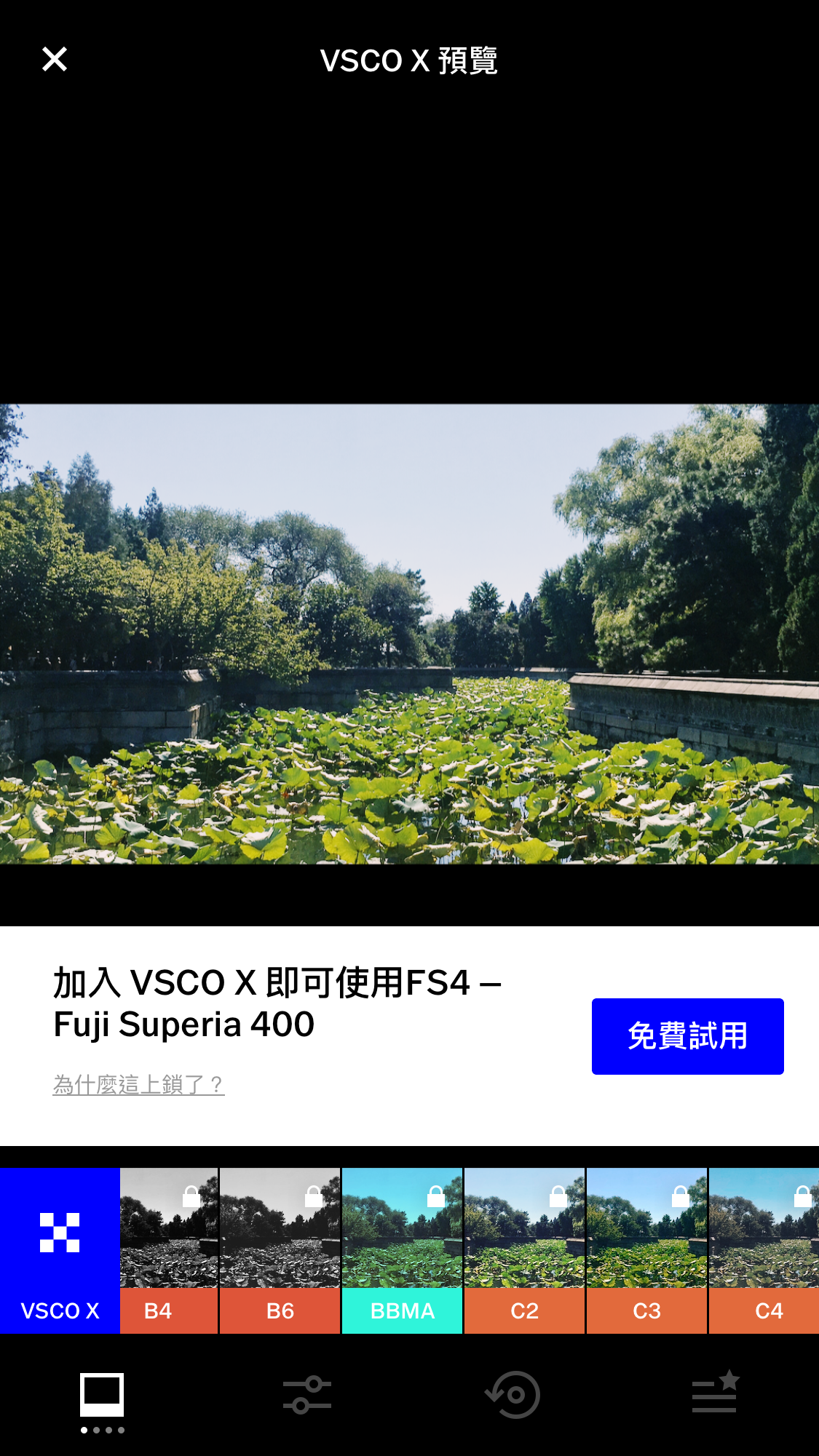This screenshot has width=819, height=1456.
Task: Choose the BBMA filter preset
Action: [403, 1251]
